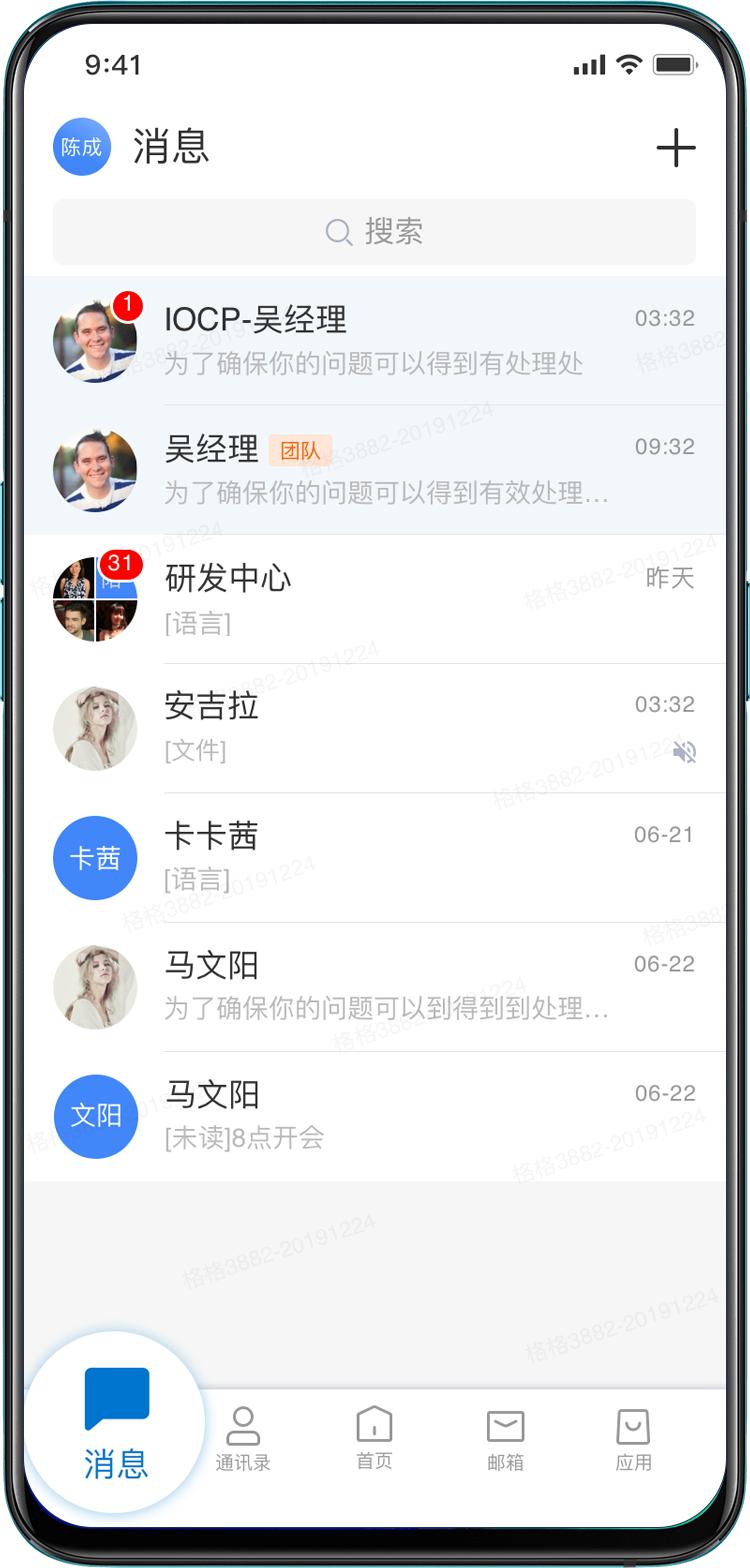Unmute 安吉拉 via the muted speaker icon
The height and width of the screenshot is (1568, 750).
coord(685,752)
